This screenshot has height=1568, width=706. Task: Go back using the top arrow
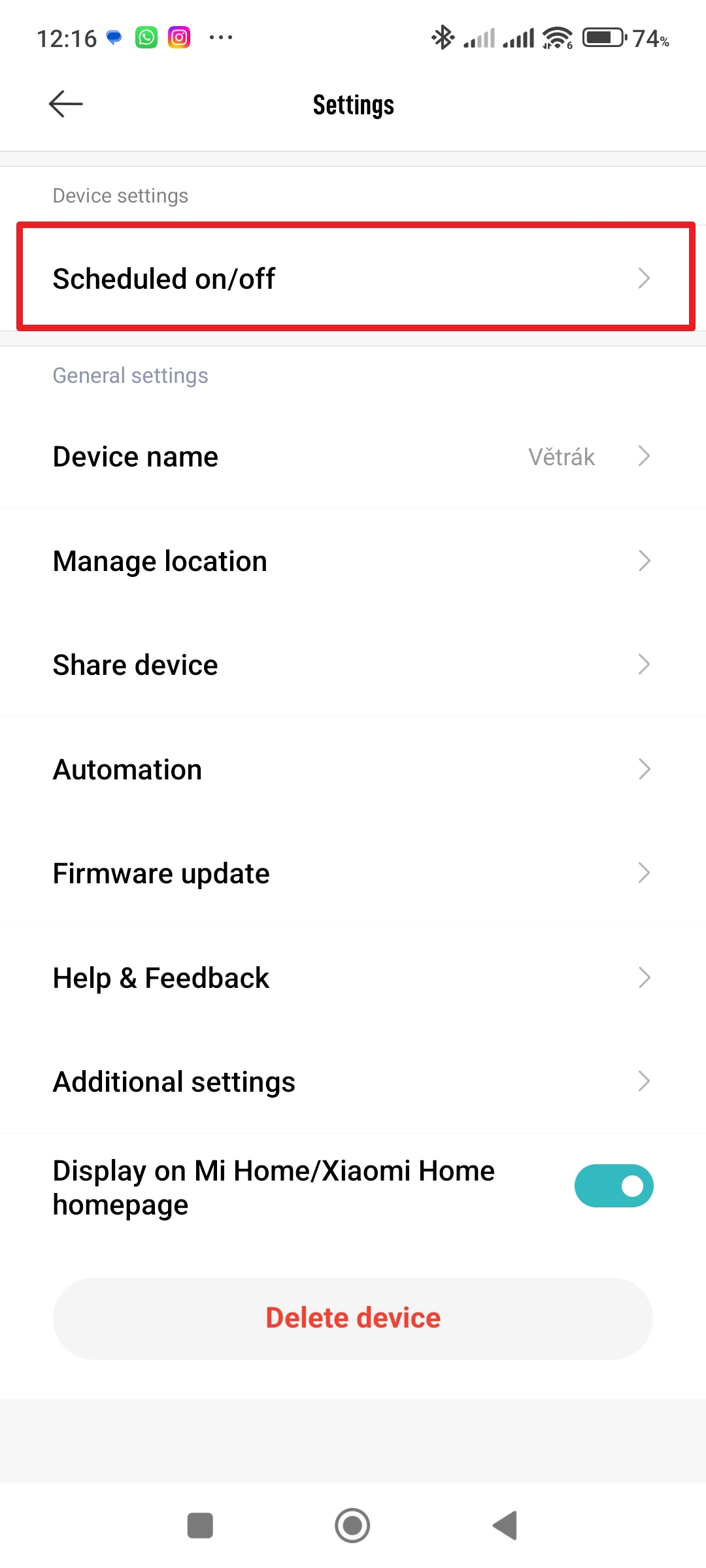(66, 104)
